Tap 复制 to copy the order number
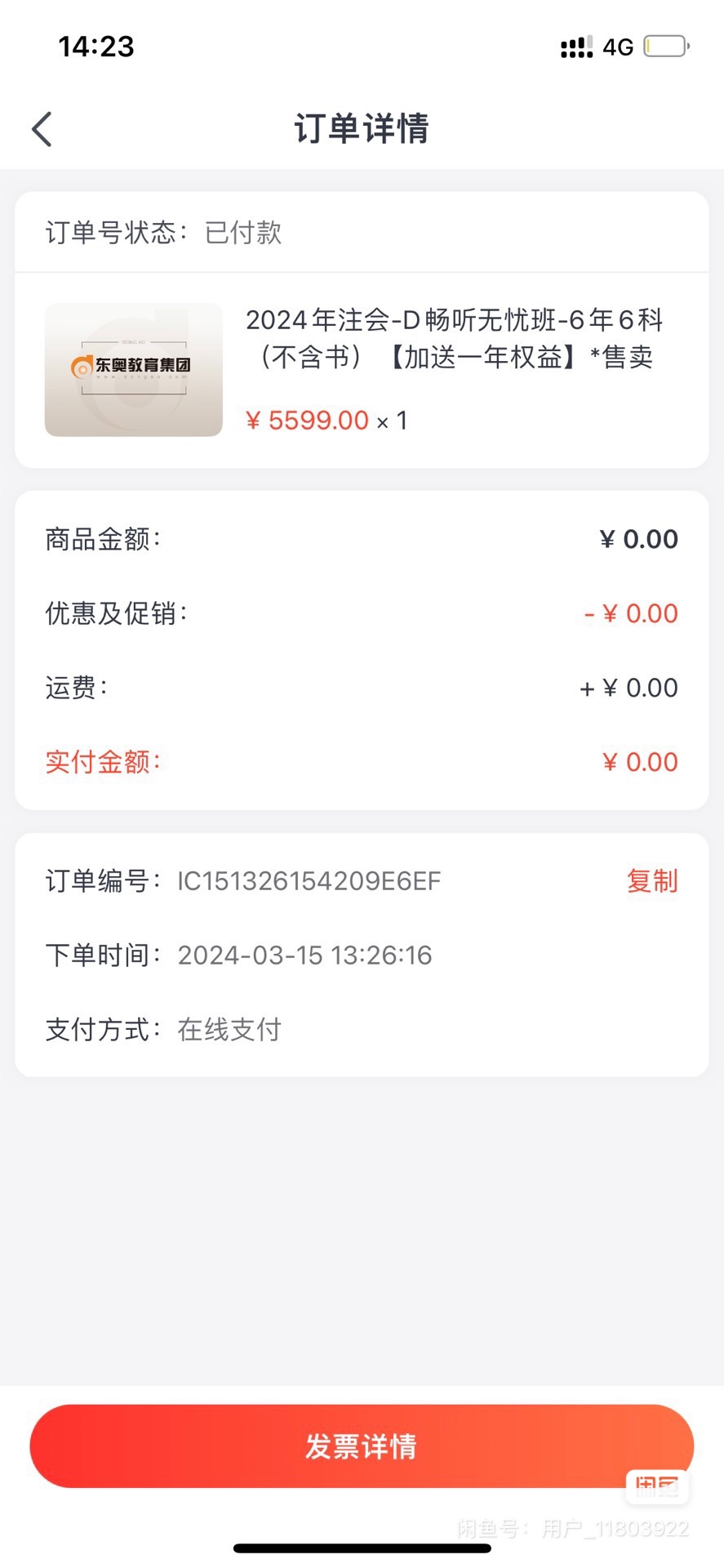The width and height of the screenshot is (724, 1568). [x=651, y=880]
